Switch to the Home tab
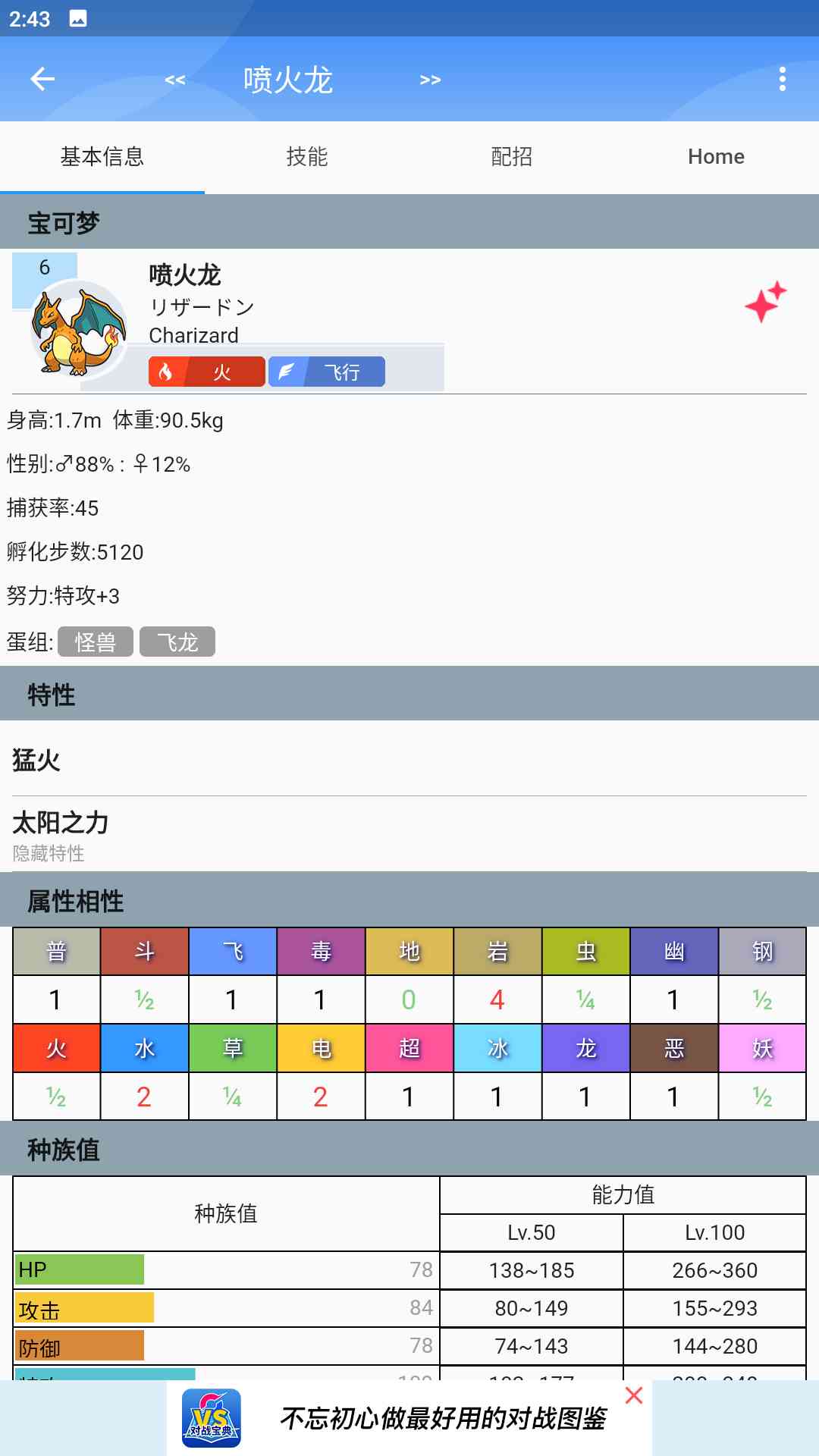Viewport: 819px width, 1456px height. click(x=716, y=157)
